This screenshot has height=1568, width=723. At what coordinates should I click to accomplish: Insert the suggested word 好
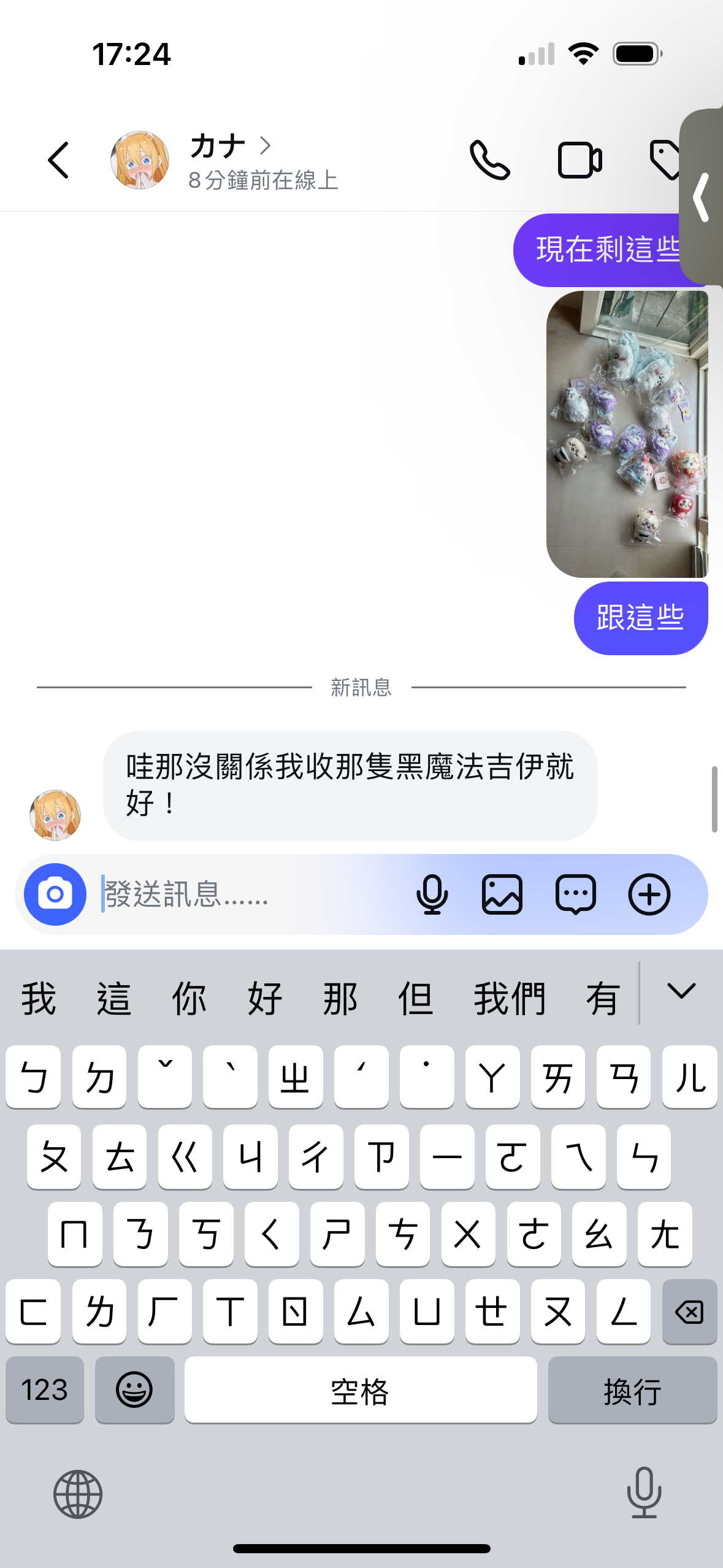pyautogui.click(x=265, y=999)
